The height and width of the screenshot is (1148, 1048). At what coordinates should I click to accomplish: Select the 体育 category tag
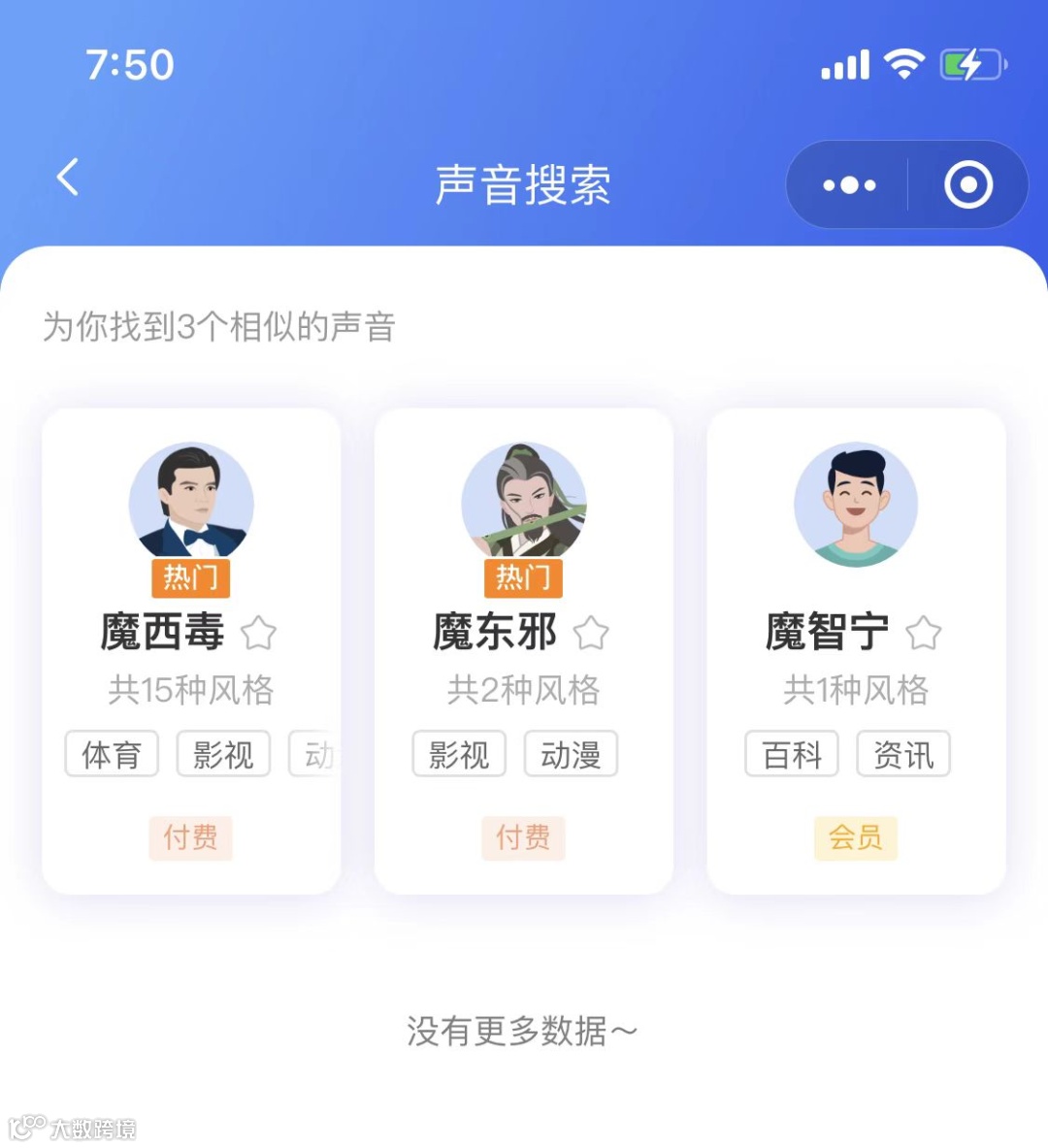click(111, 754)
